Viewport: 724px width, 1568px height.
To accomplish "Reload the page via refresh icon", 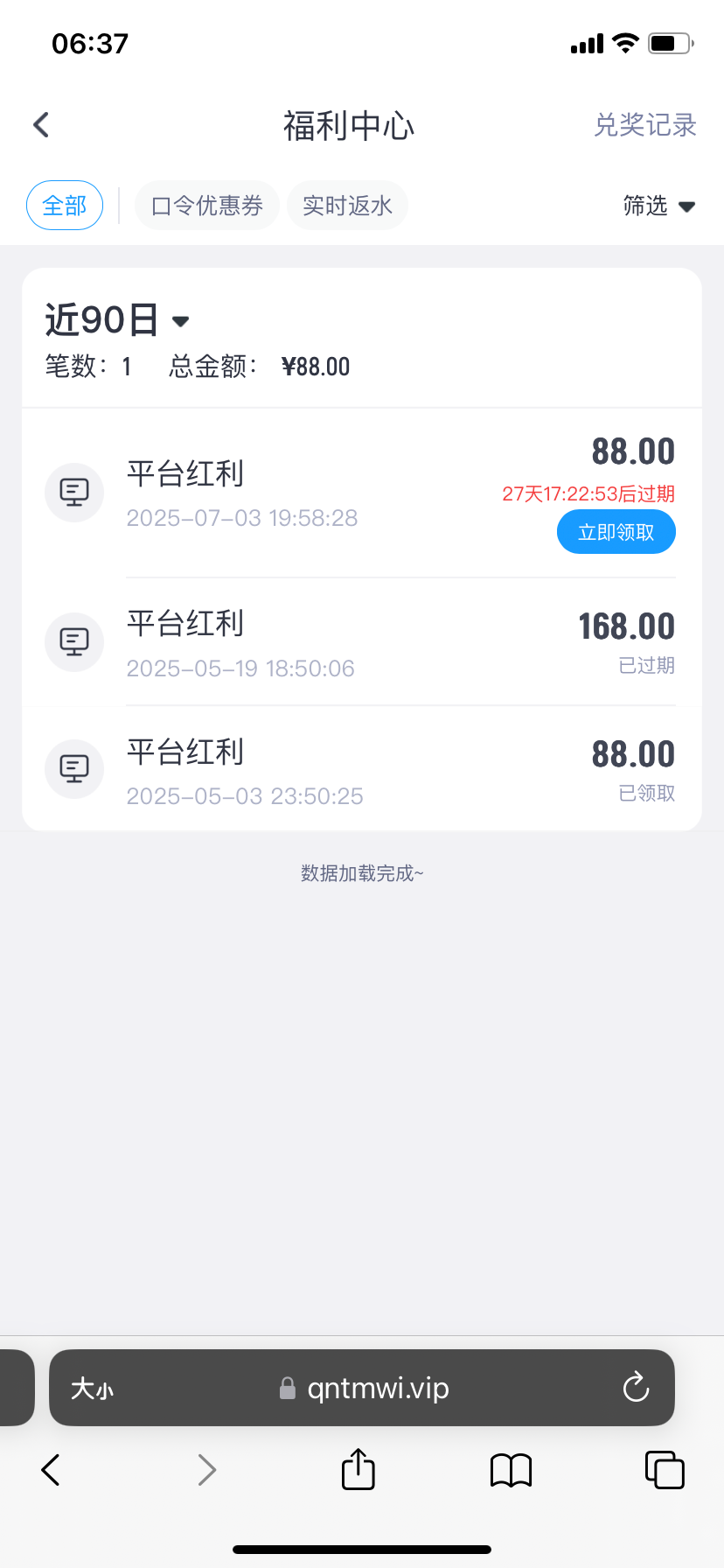I will click(x=636, y=1388).
